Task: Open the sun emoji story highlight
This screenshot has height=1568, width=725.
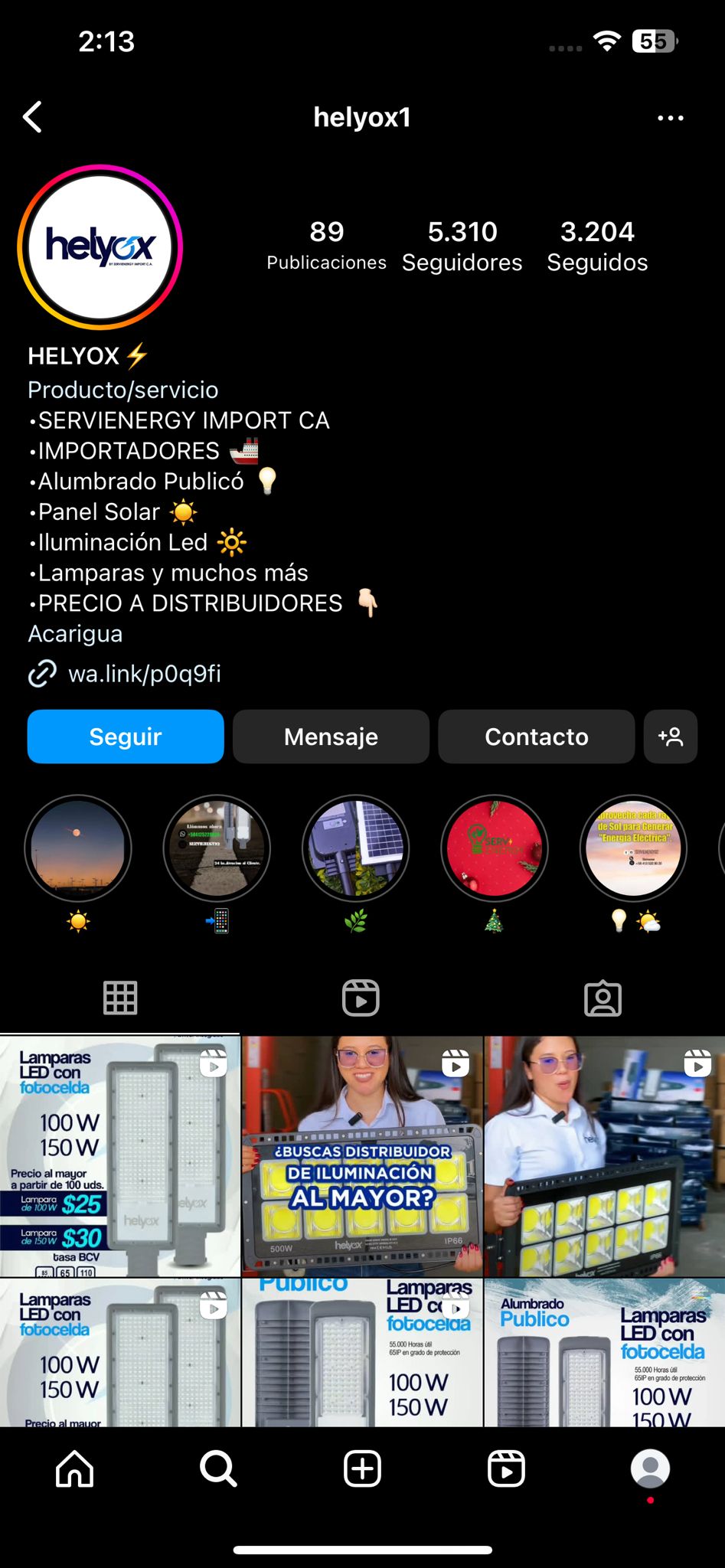Action: pos(78,848)
